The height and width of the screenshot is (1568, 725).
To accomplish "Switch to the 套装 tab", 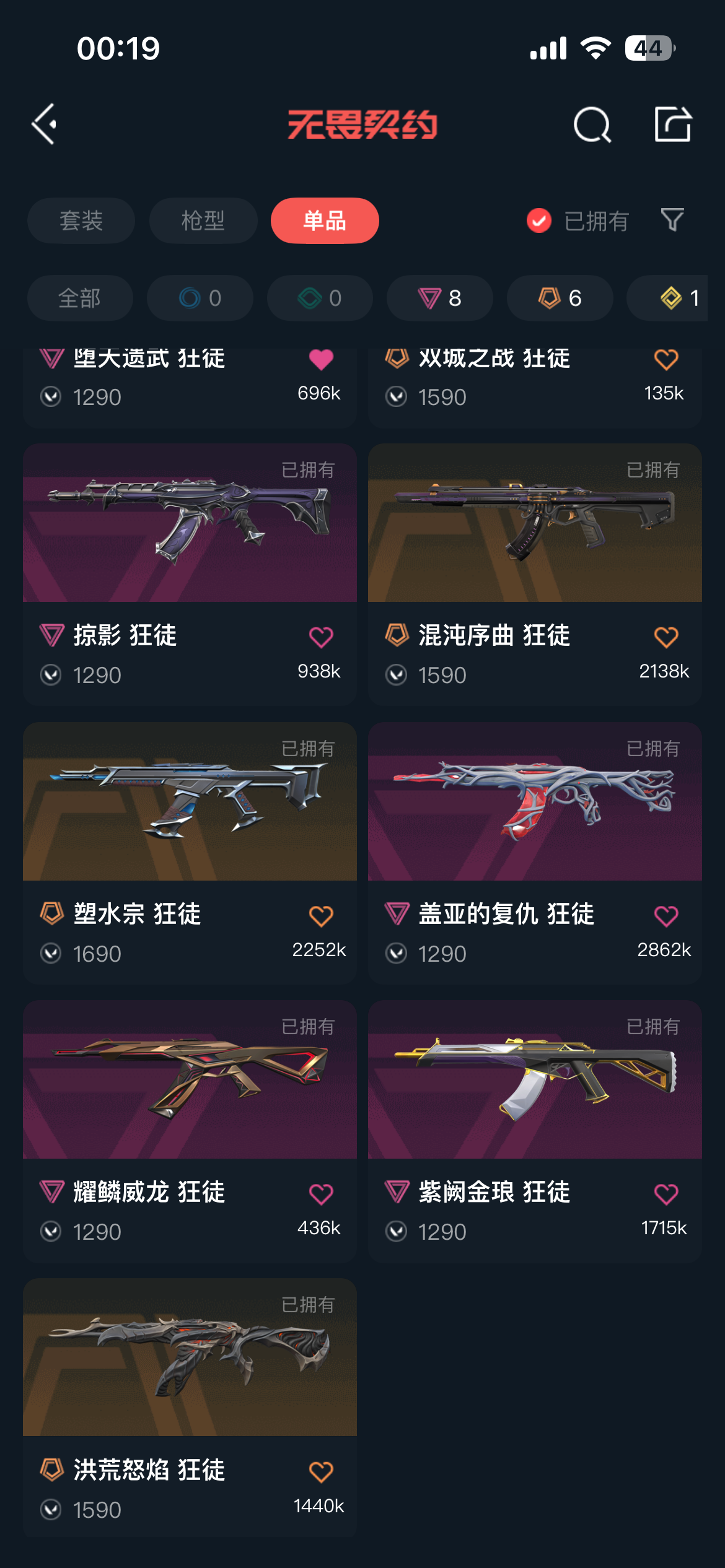I will (81, 220).
